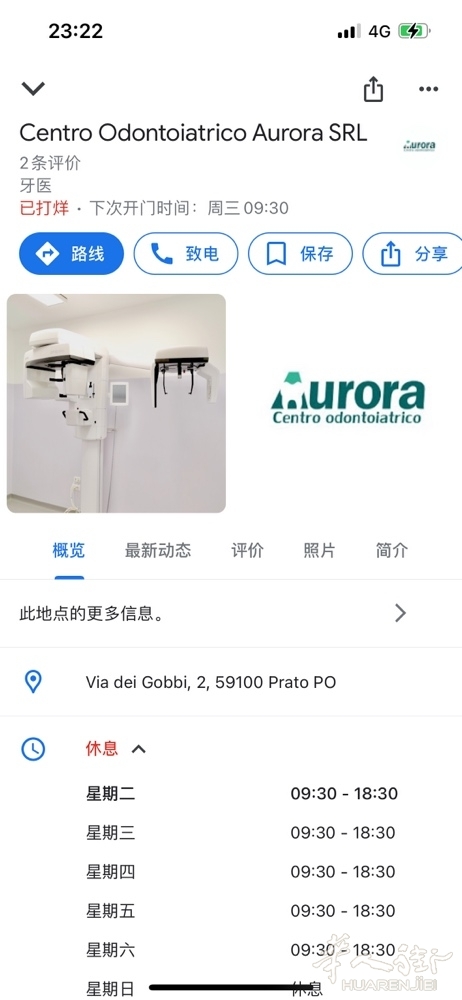Open the Aurora logo photo
Screen dimensions: 462x1000
(348, 400)
